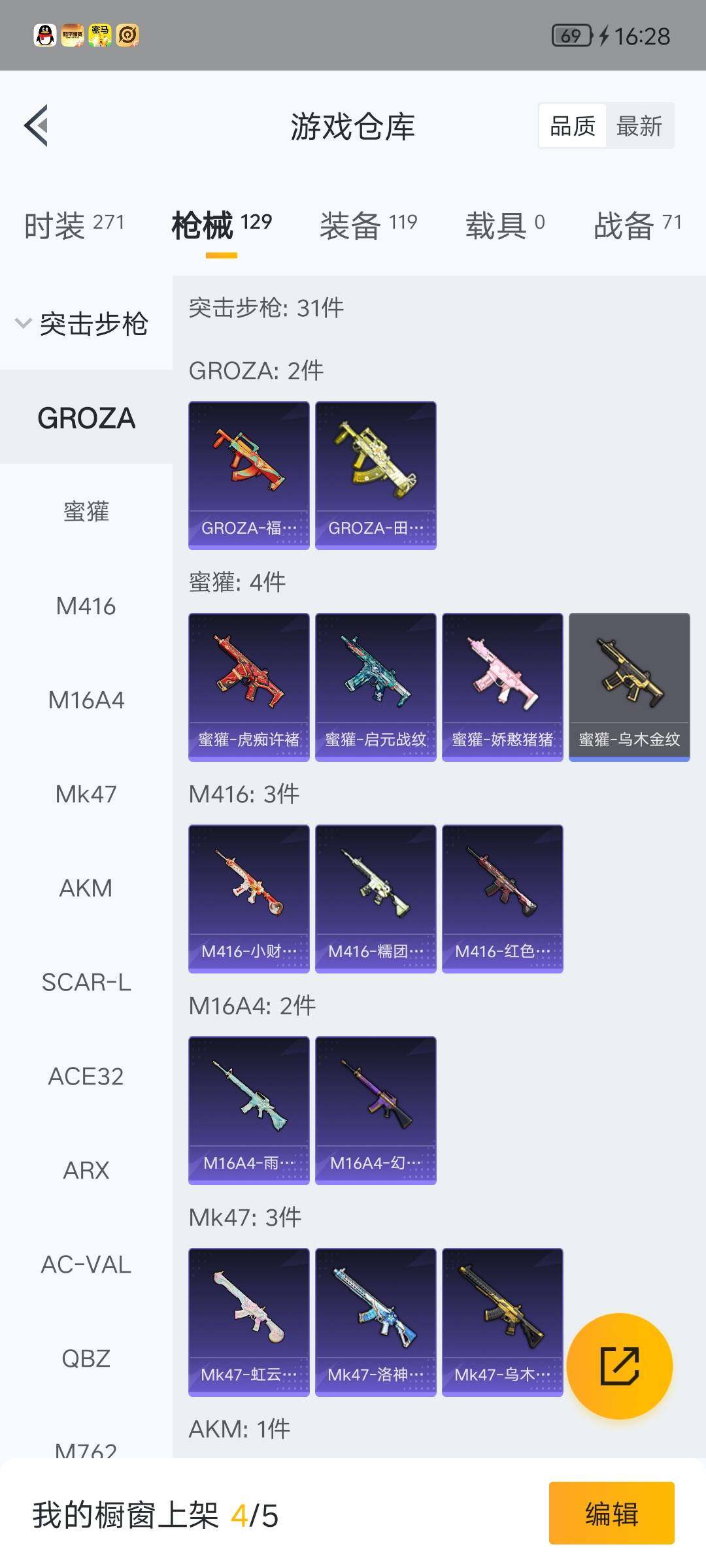This screenshot has width=706, height=1568.
Task: View the 蜜獾-乌木金纹 skin
Action: 629,687
